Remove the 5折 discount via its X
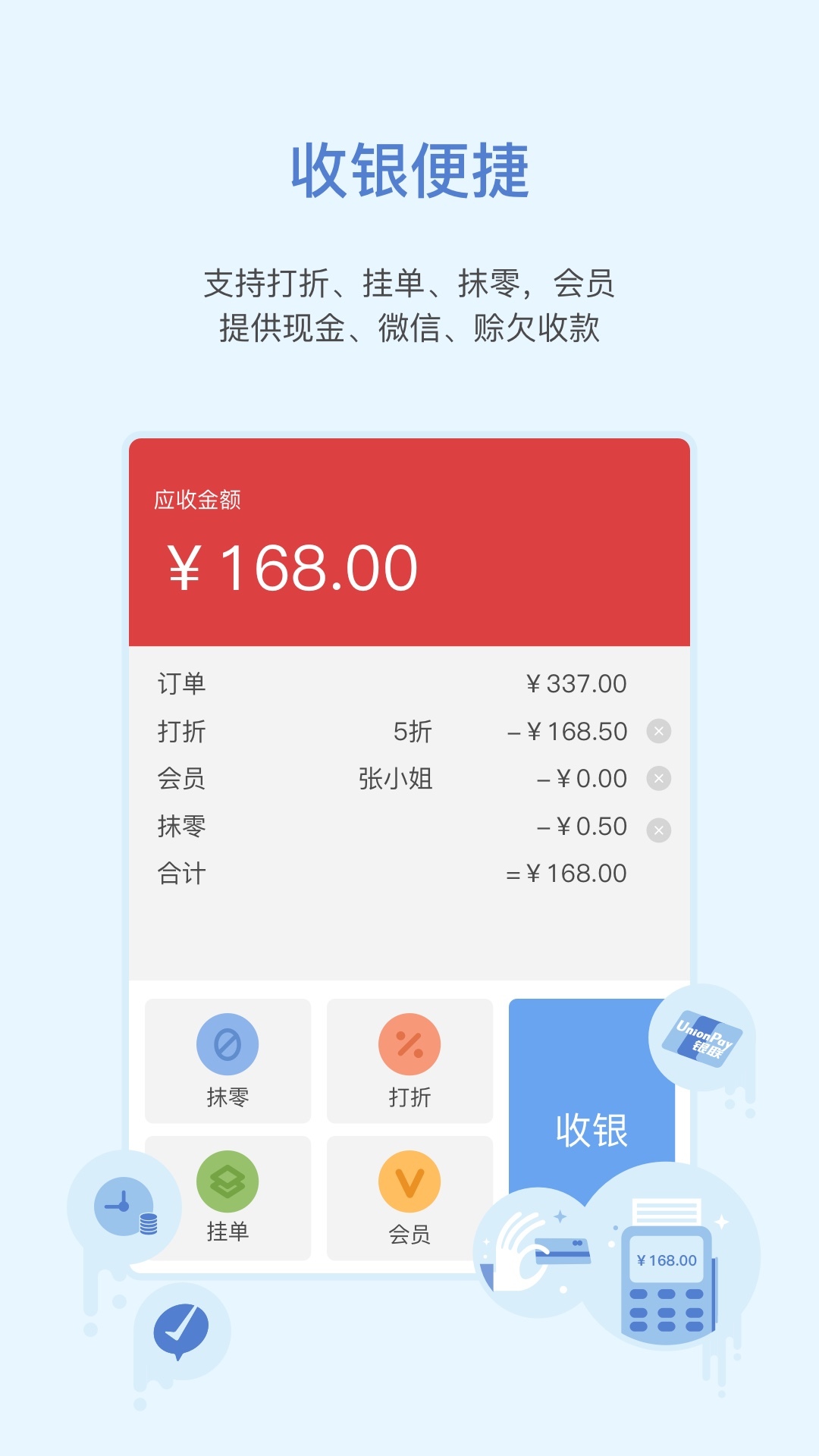Viewport: 819px width, 1456px height. point(659,731)
